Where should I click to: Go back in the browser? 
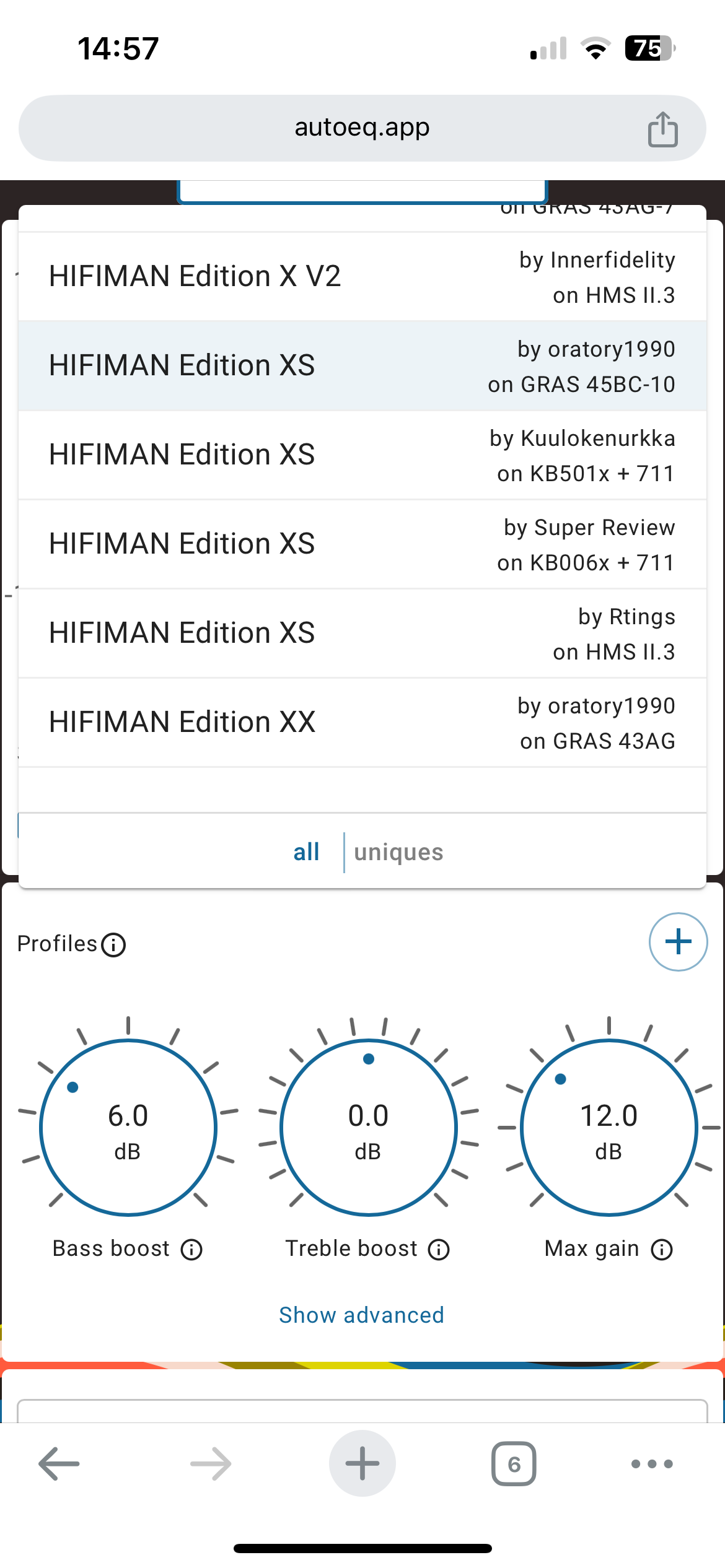click(x=59, y=1464)
